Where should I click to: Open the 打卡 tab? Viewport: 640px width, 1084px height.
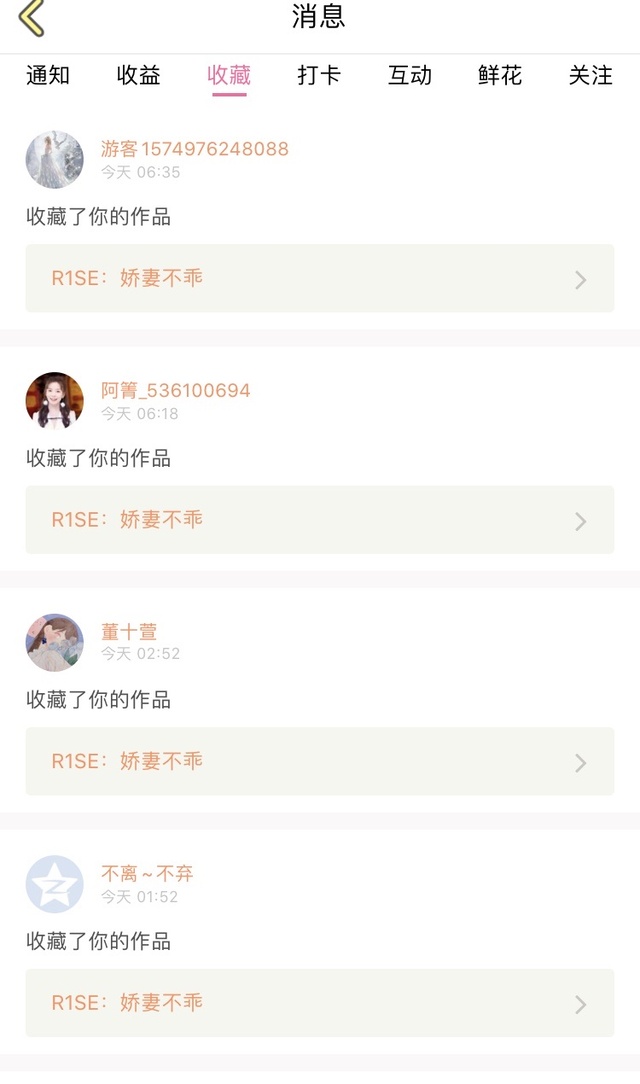click(x=319, y=75)
